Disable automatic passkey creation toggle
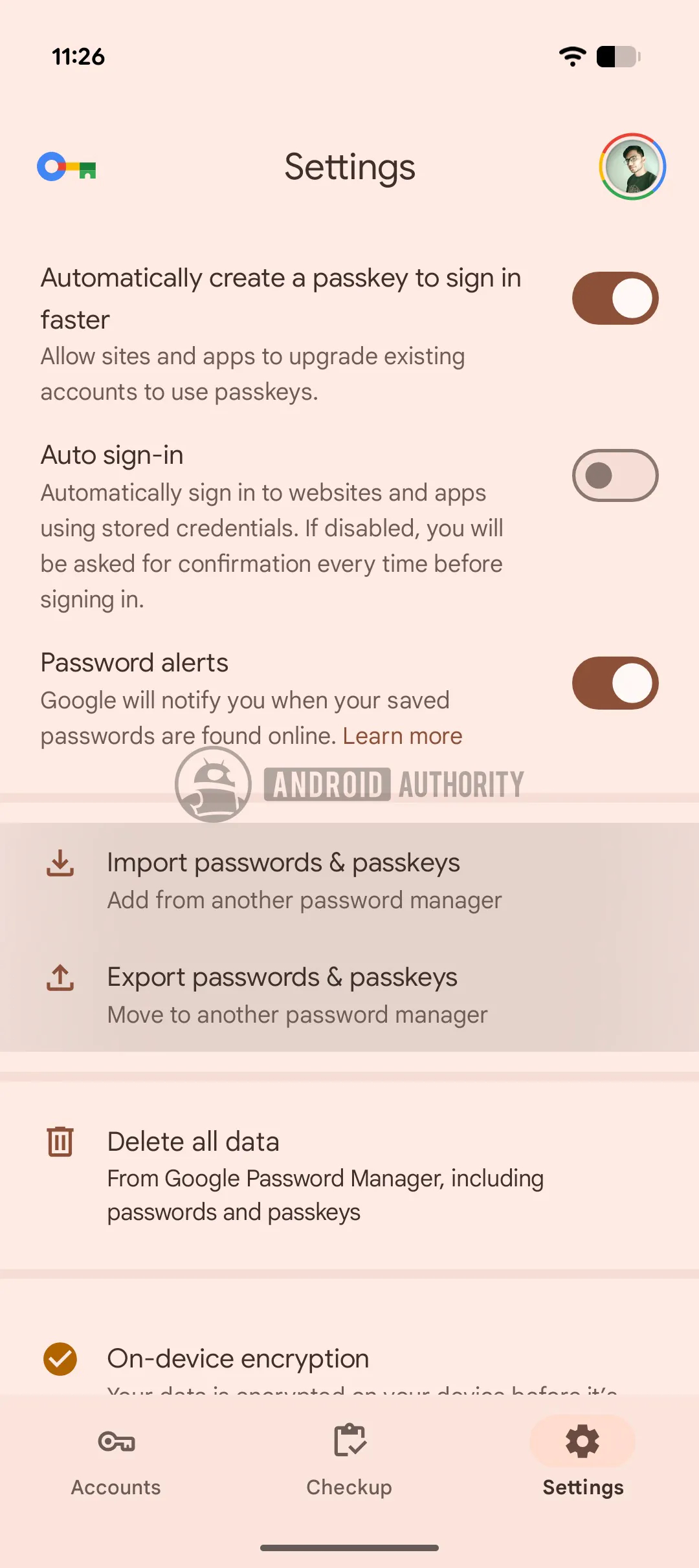The image size is (699, 1568). 615,298
